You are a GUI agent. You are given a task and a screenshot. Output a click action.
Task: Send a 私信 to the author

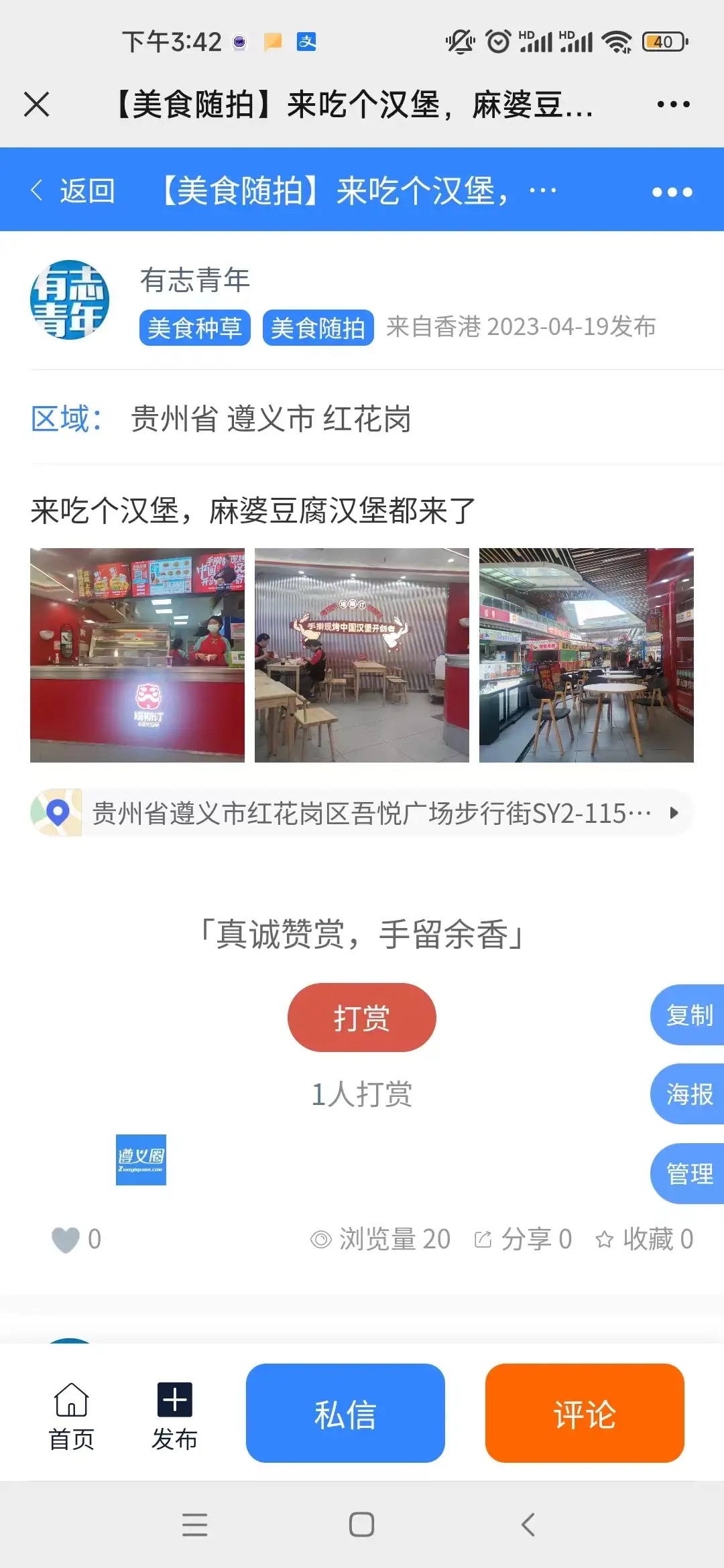click(345, 1413)
